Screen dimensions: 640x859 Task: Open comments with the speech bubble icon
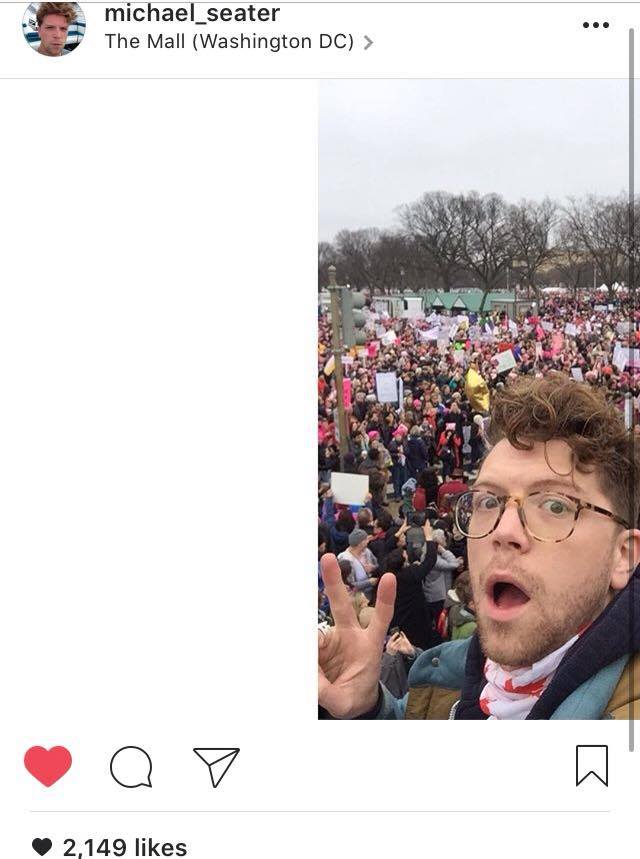[131, 767]
